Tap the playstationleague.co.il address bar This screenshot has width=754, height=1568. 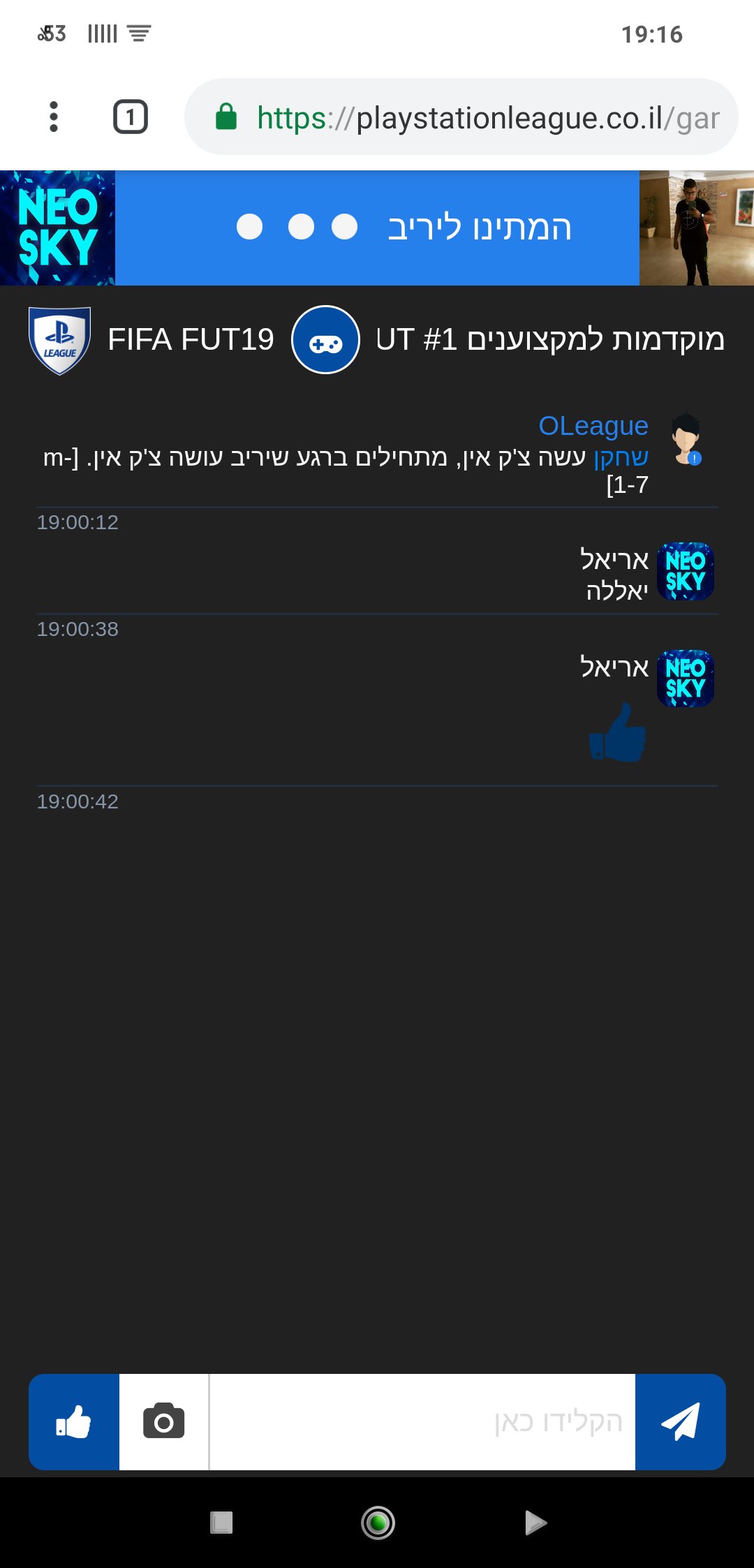[461, 117]
